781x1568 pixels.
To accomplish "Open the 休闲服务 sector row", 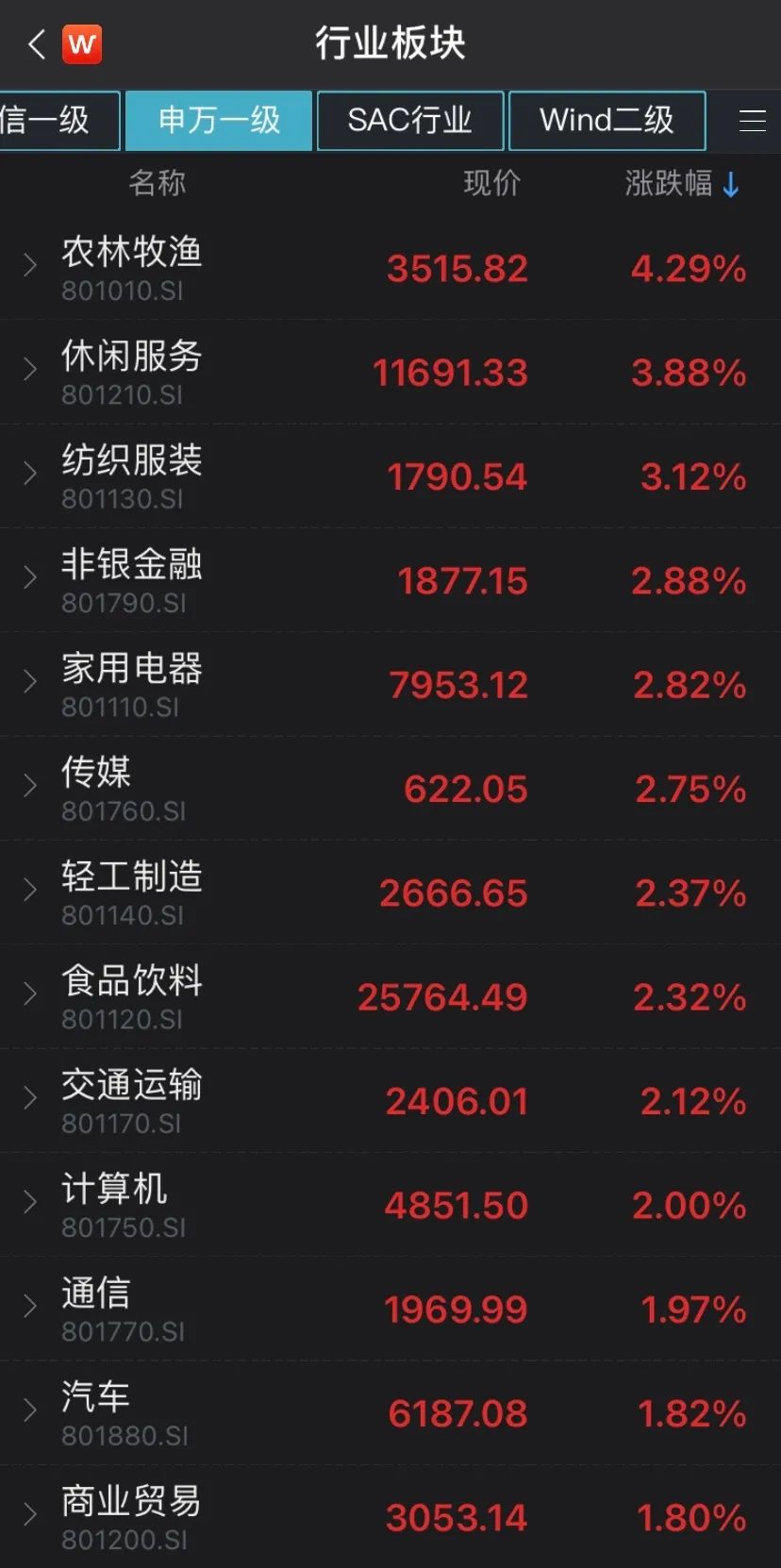I will (x=390, y=372).
